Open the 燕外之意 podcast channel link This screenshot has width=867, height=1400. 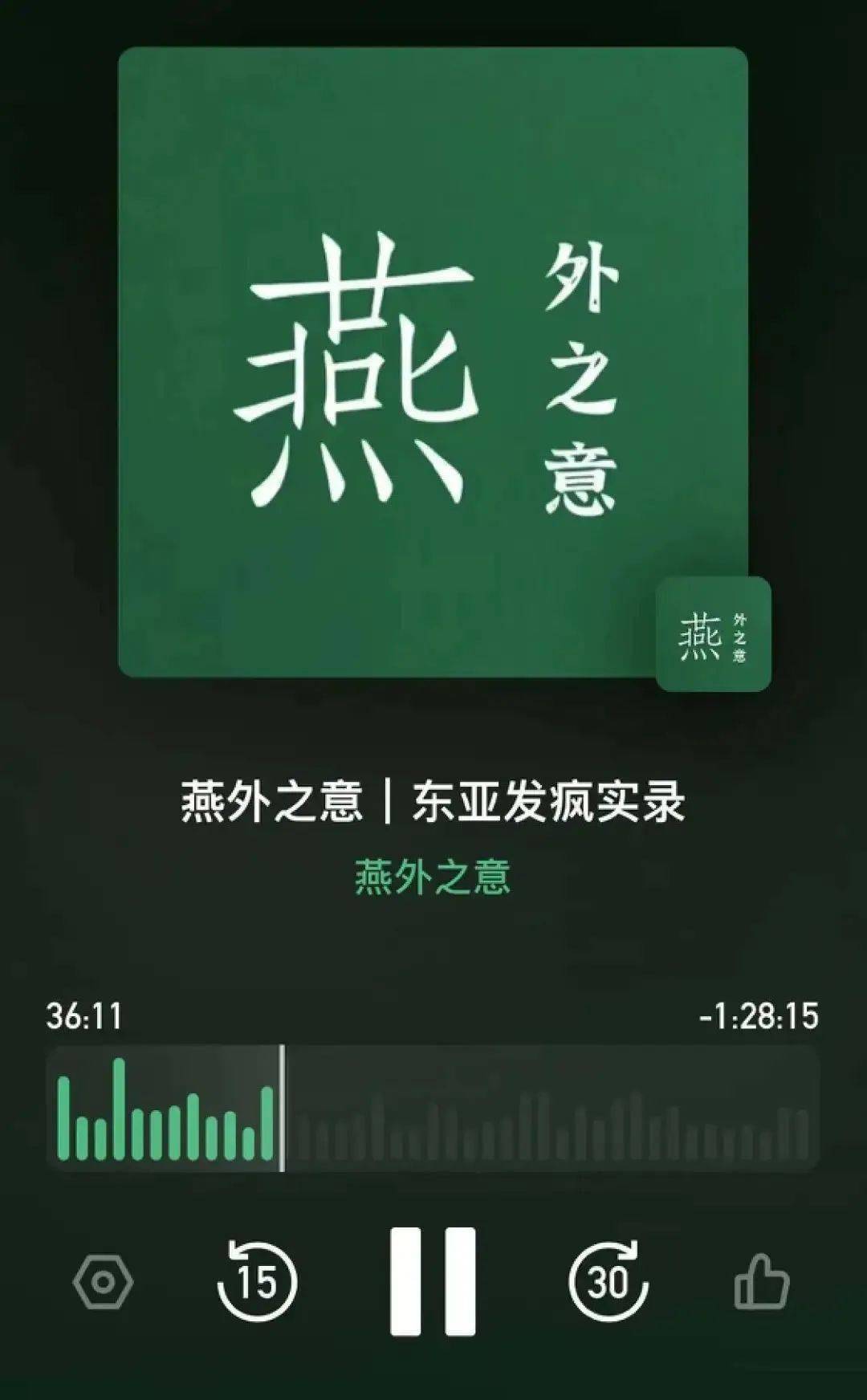[433, 876]
